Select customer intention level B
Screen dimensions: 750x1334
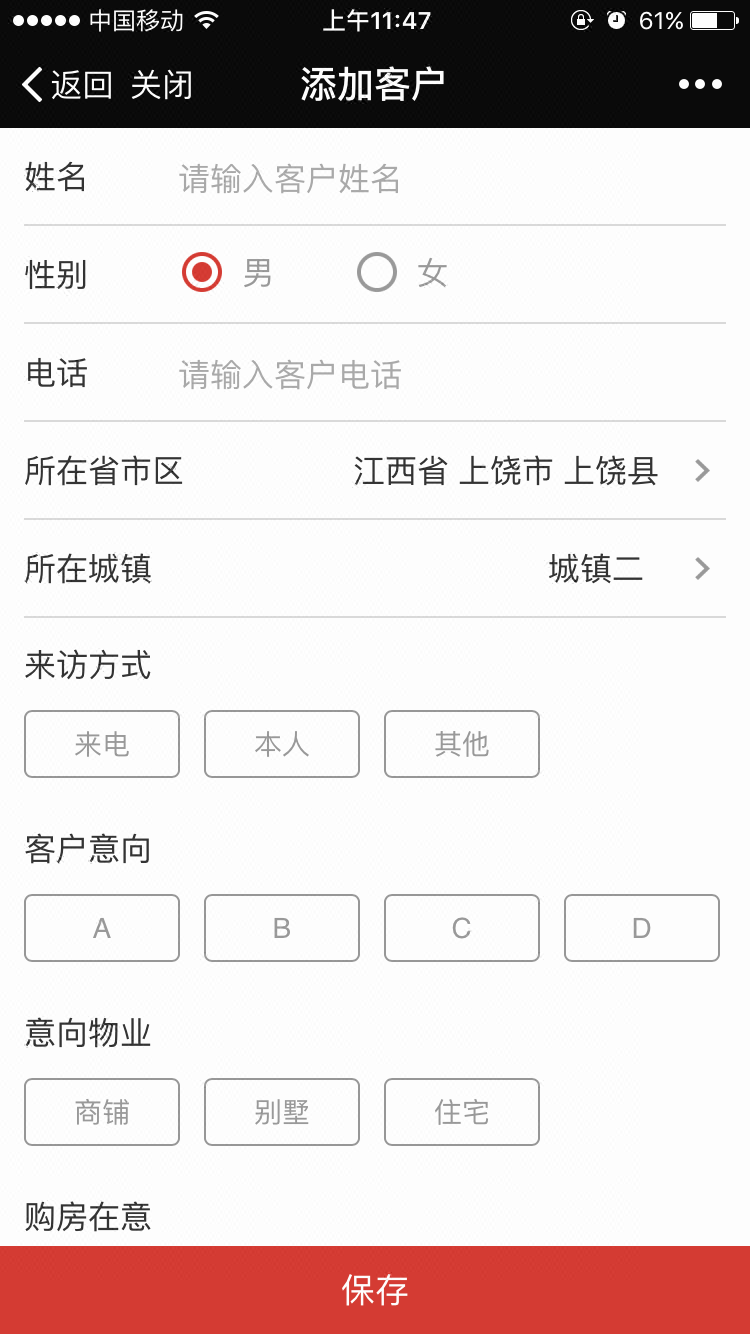coord(281,928)
